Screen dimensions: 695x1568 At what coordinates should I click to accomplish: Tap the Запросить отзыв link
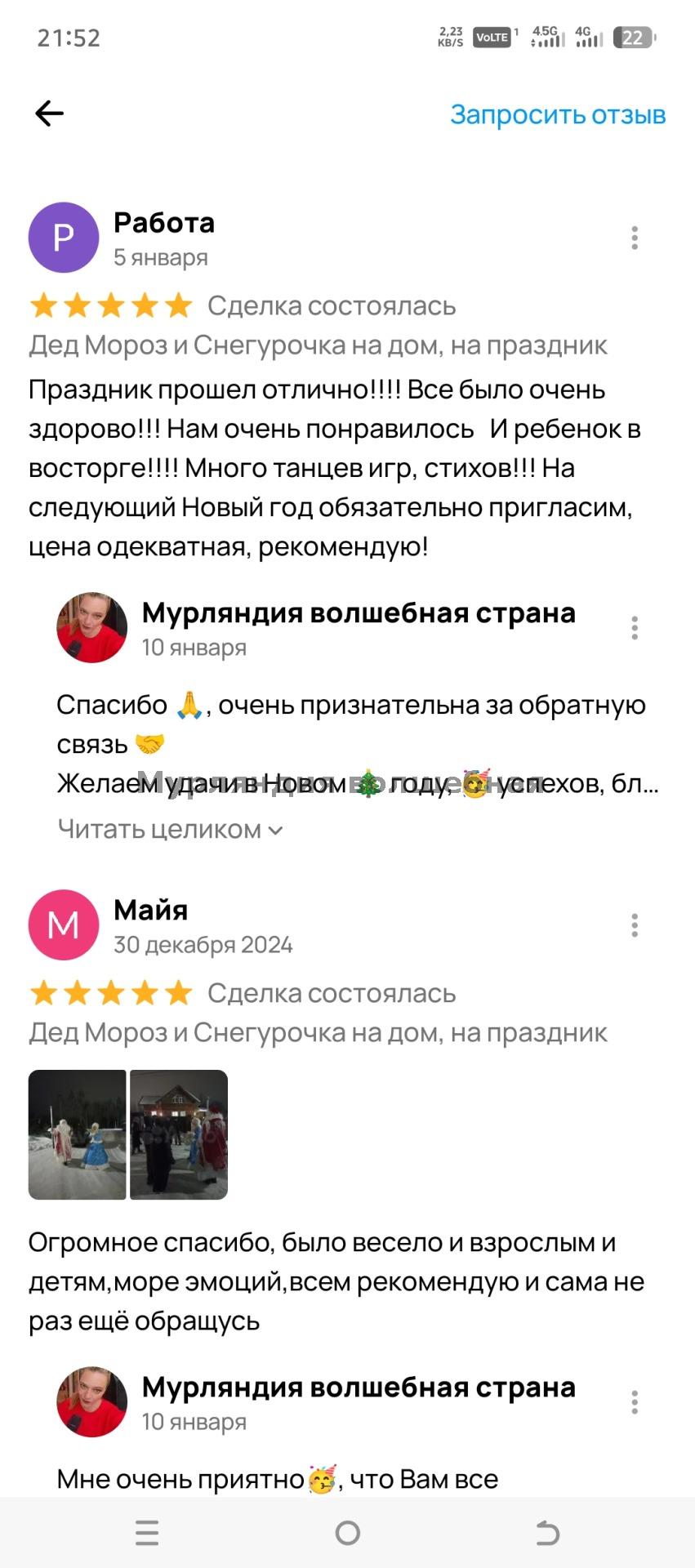click(x=557, y=115)
